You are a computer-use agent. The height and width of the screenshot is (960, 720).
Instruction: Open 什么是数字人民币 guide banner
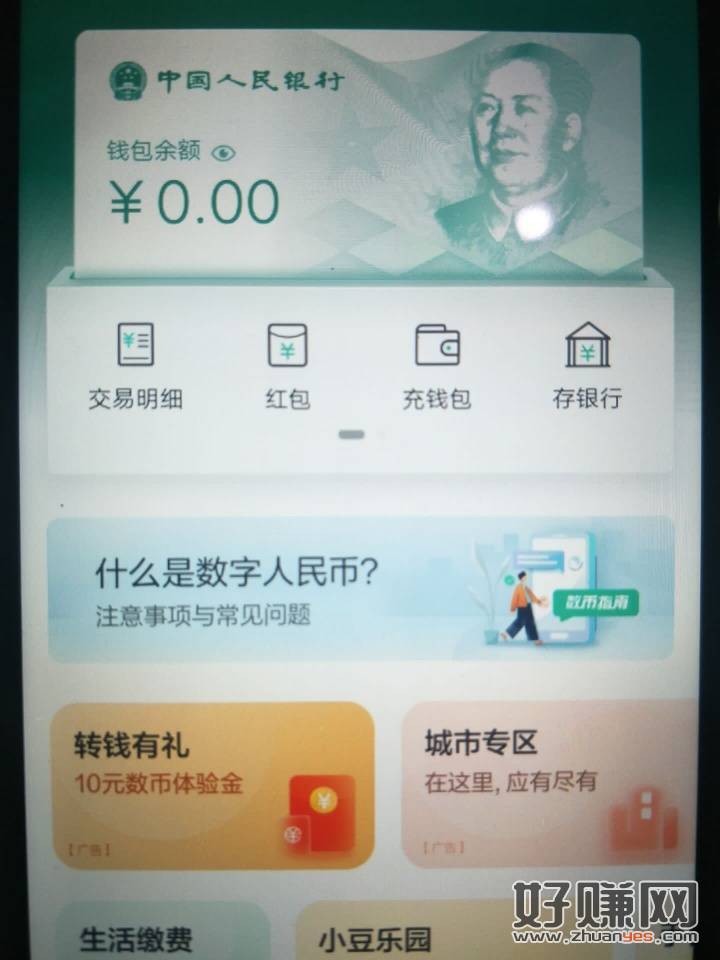tap(360, 589)
